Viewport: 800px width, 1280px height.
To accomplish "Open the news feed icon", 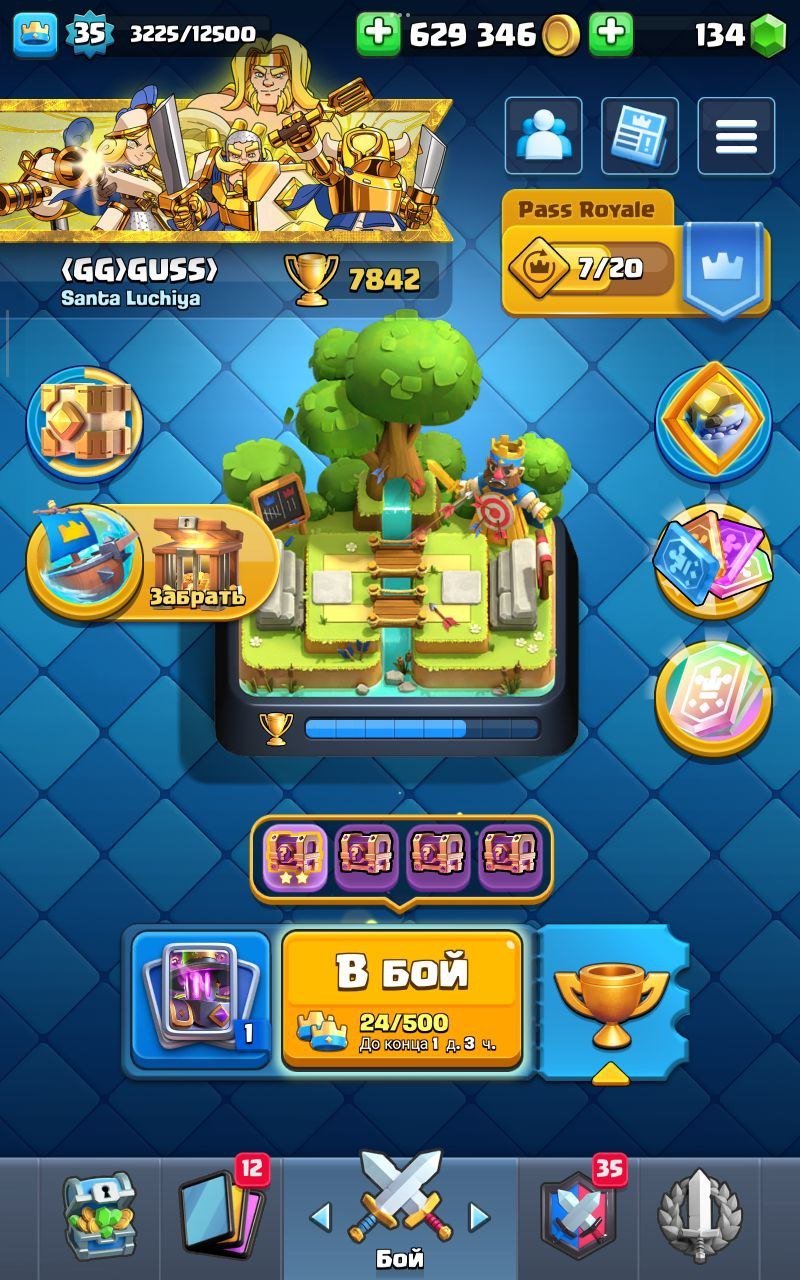I will (639, 136).
